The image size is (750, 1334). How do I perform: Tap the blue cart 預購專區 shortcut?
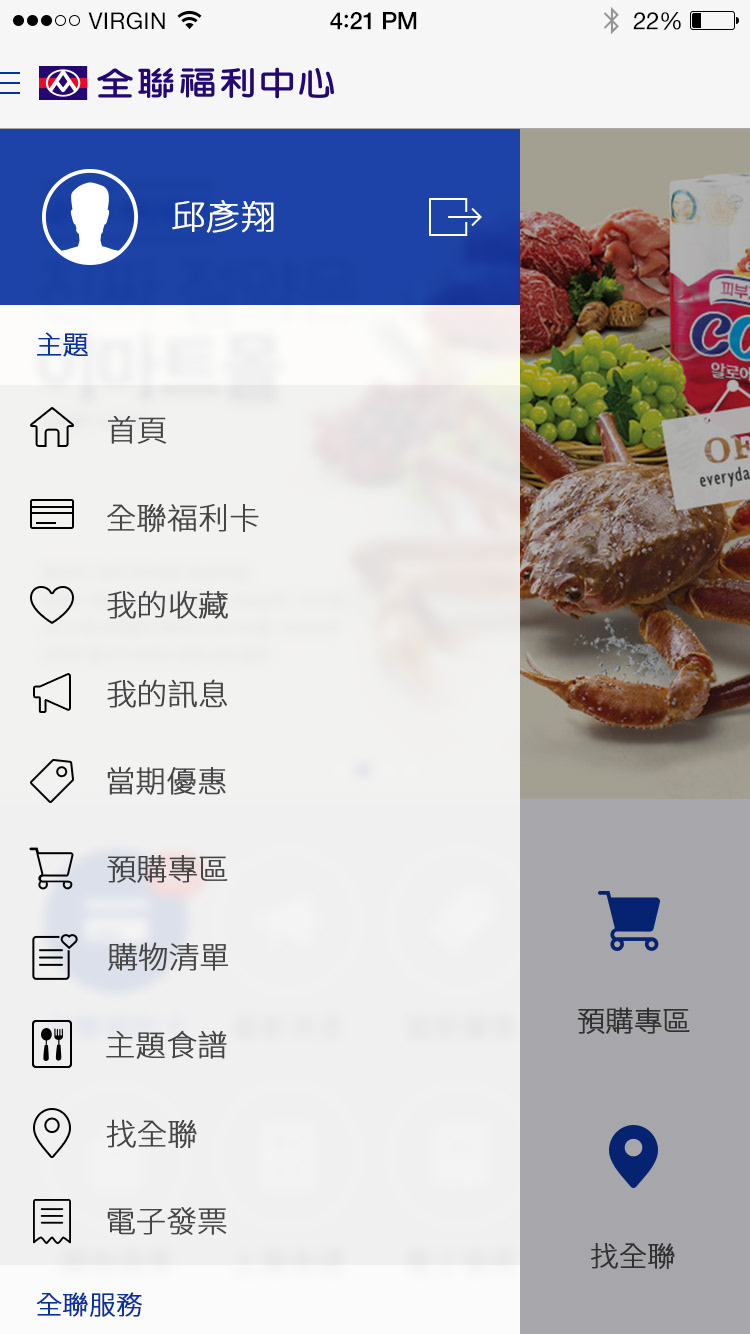tap(632, 920)
